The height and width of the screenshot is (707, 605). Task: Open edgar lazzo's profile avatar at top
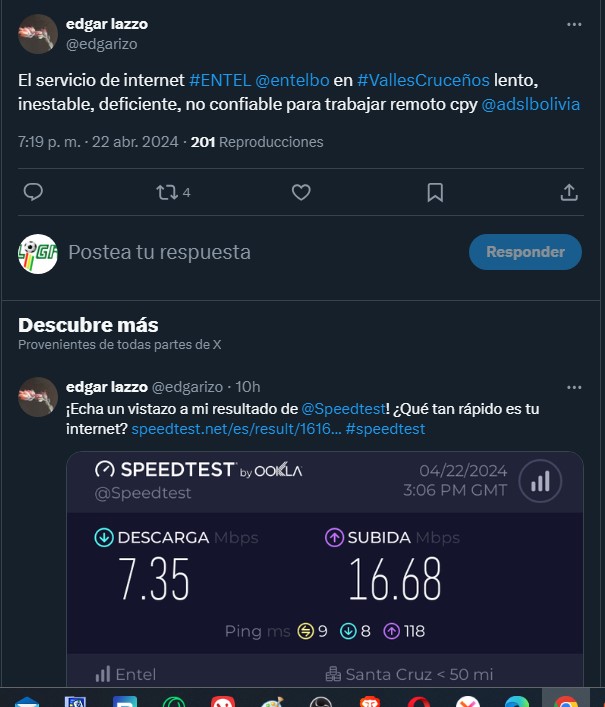(38, 34)
